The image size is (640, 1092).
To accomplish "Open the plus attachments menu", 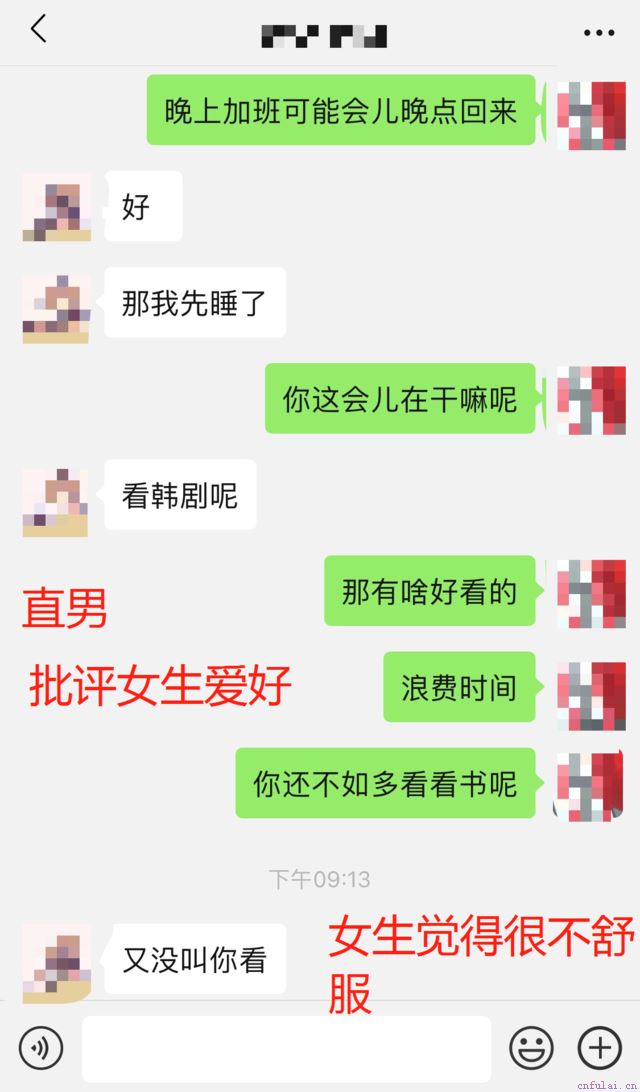I will pyautogui.click(x=599, y=1048).
